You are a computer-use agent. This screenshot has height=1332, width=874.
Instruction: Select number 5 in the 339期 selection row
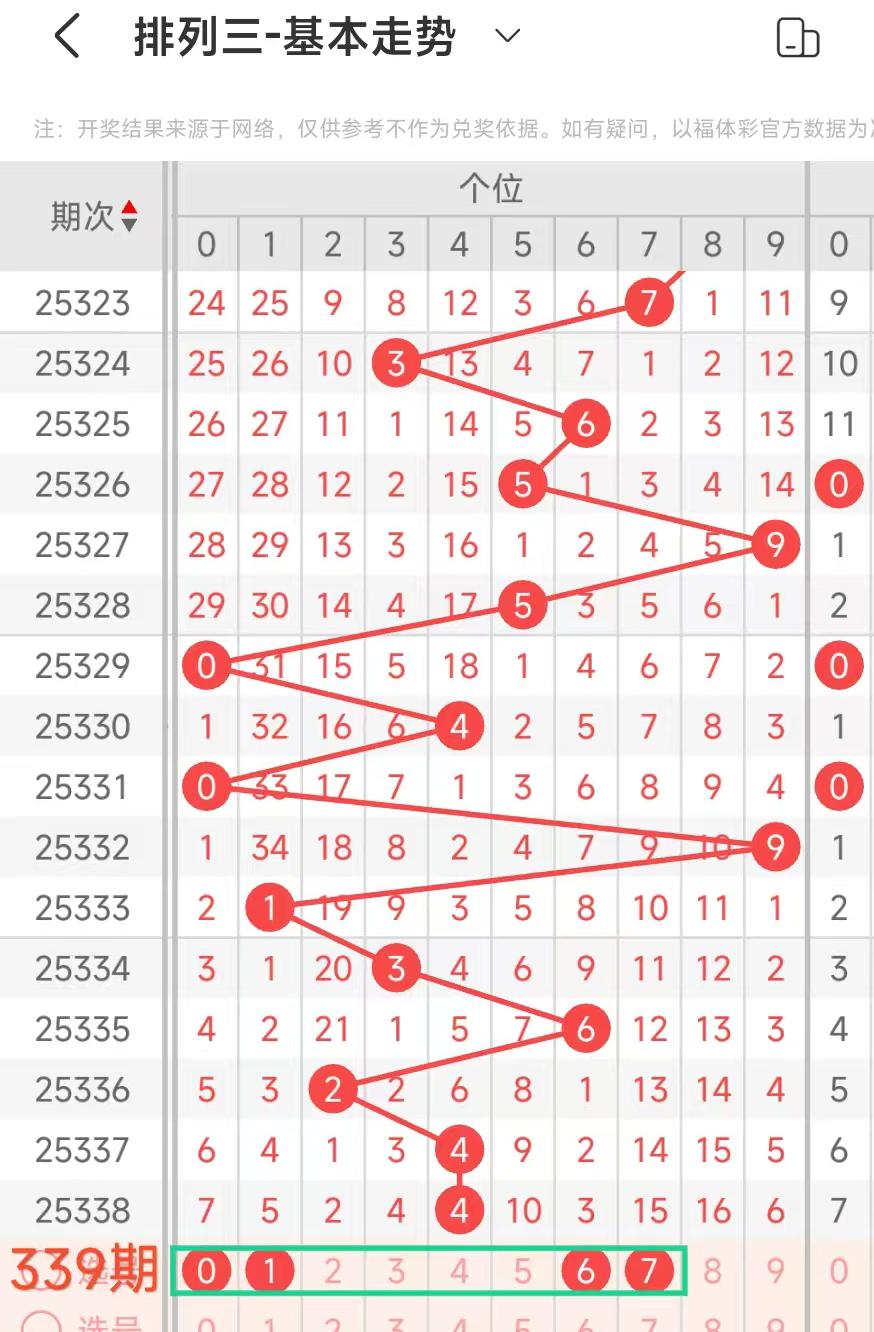(x=522, y=1271)
